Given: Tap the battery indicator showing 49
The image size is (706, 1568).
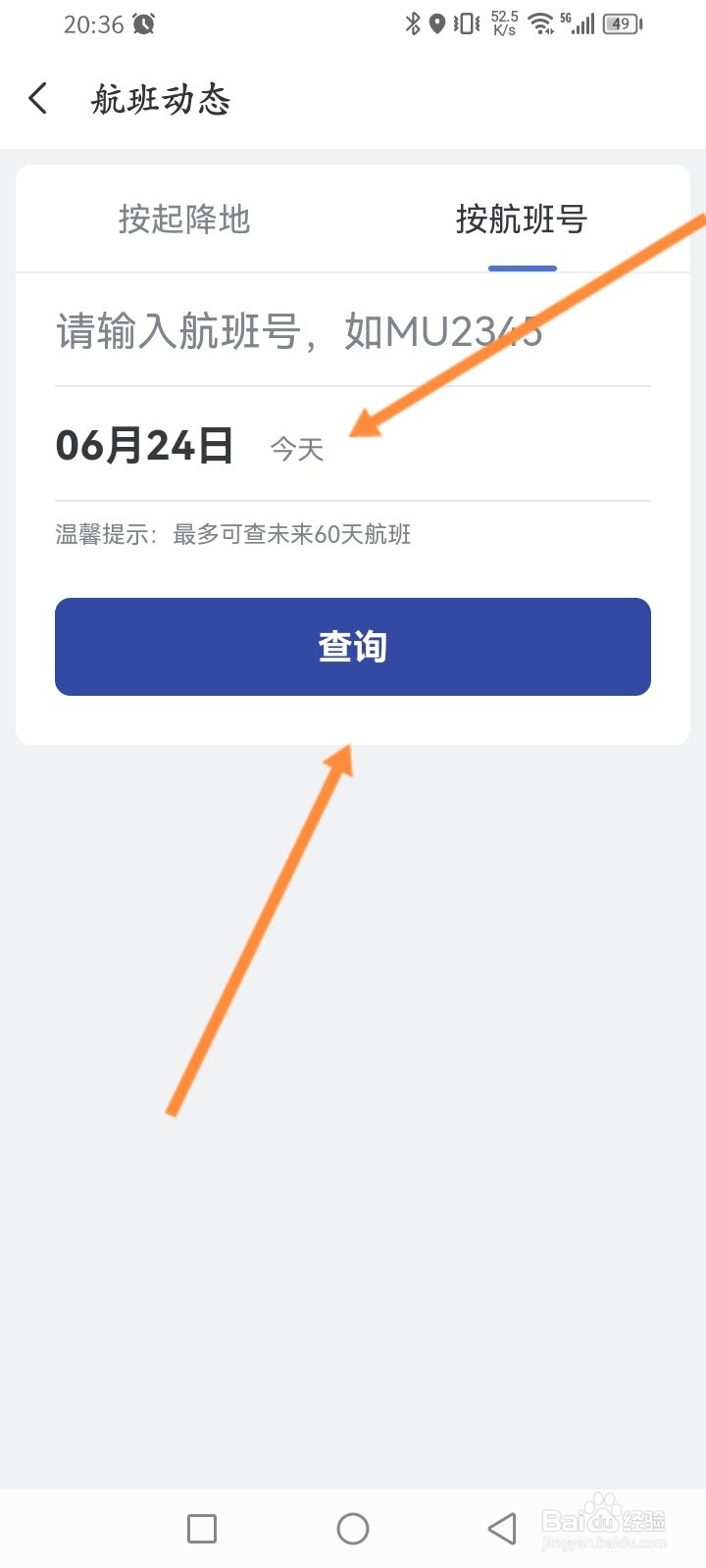Looking at the screenshot, I should pyautogui.click(x=621, y=23).
